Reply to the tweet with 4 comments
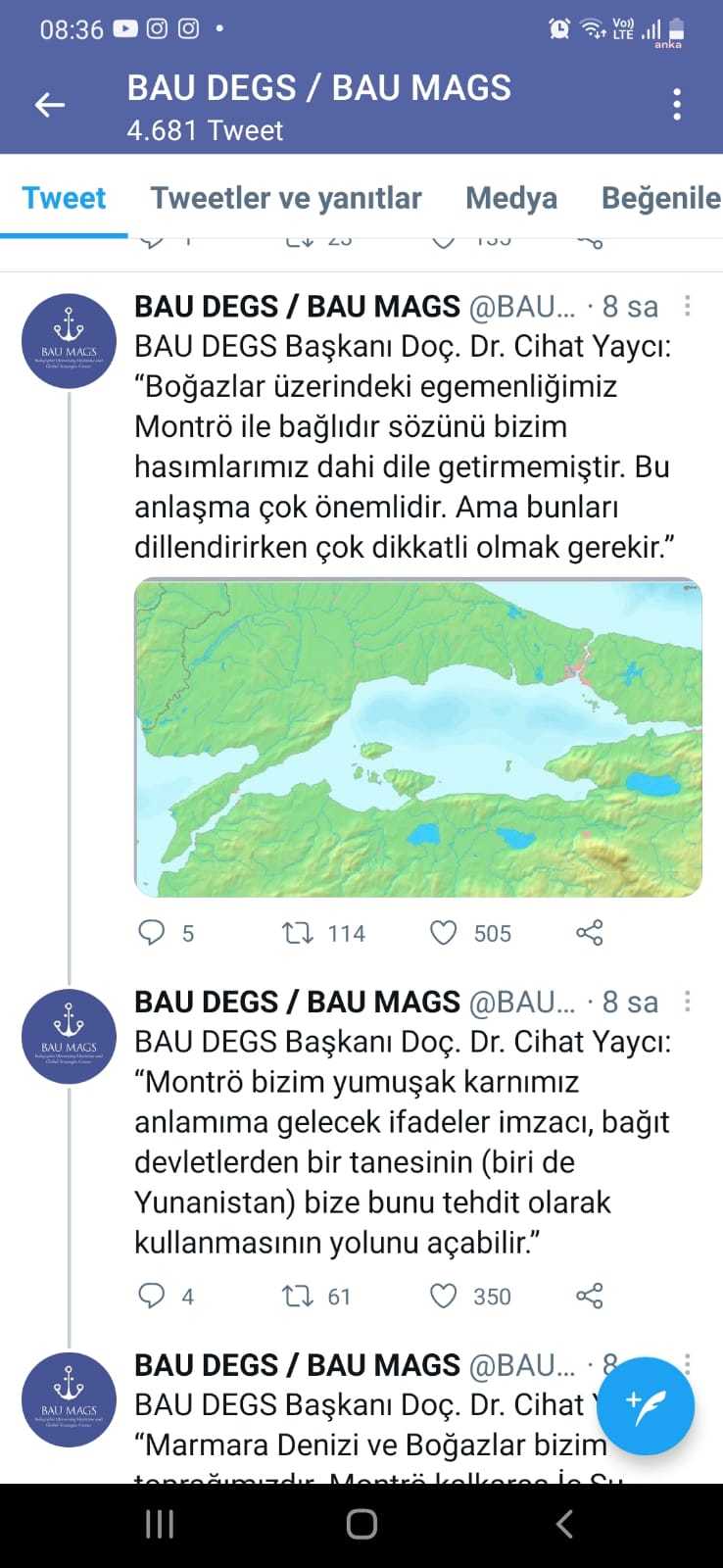 152,1296
